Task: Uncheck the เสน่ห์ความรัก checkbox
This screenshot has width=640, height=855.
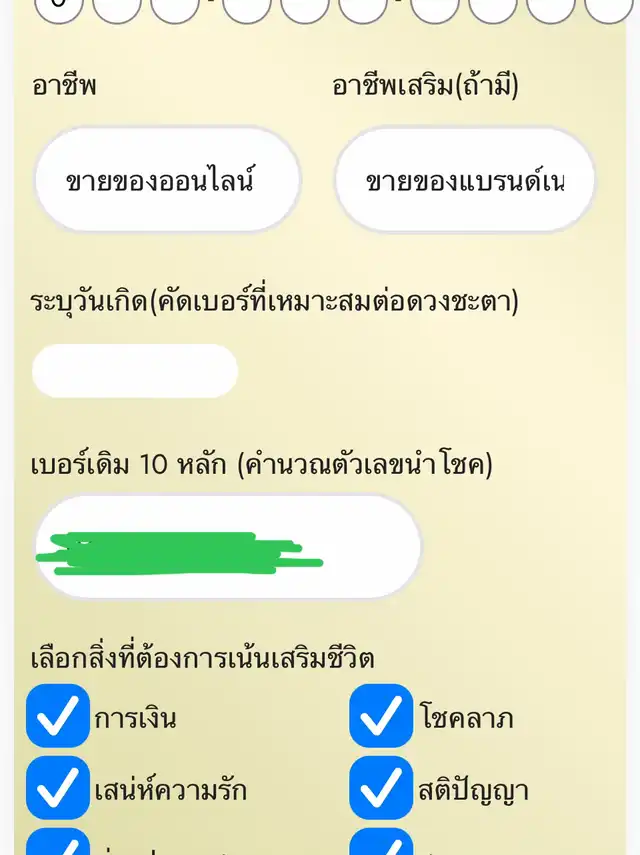Action: pos(57,789)
